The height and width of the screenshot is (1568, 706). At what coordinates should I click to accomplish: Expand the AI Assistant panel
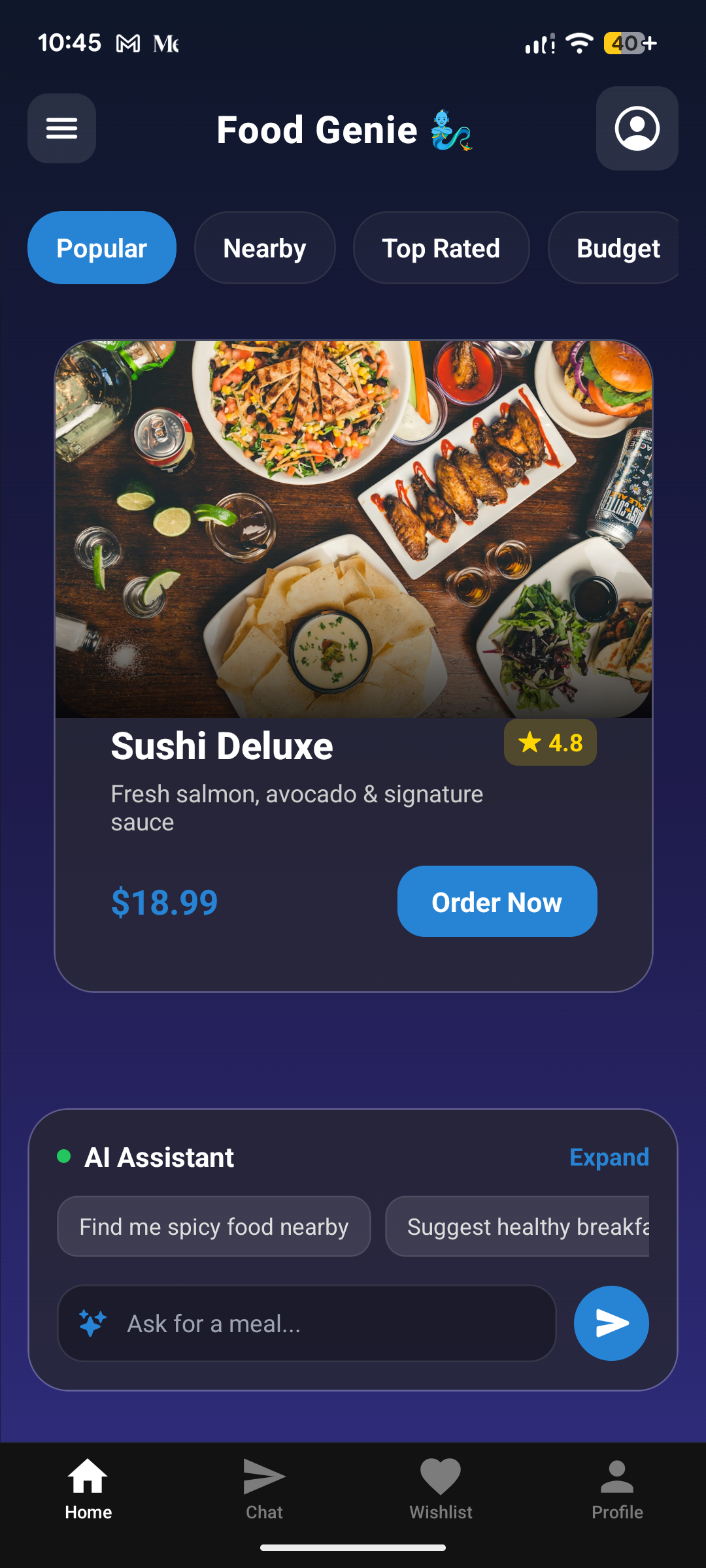tap(609, 1156)
